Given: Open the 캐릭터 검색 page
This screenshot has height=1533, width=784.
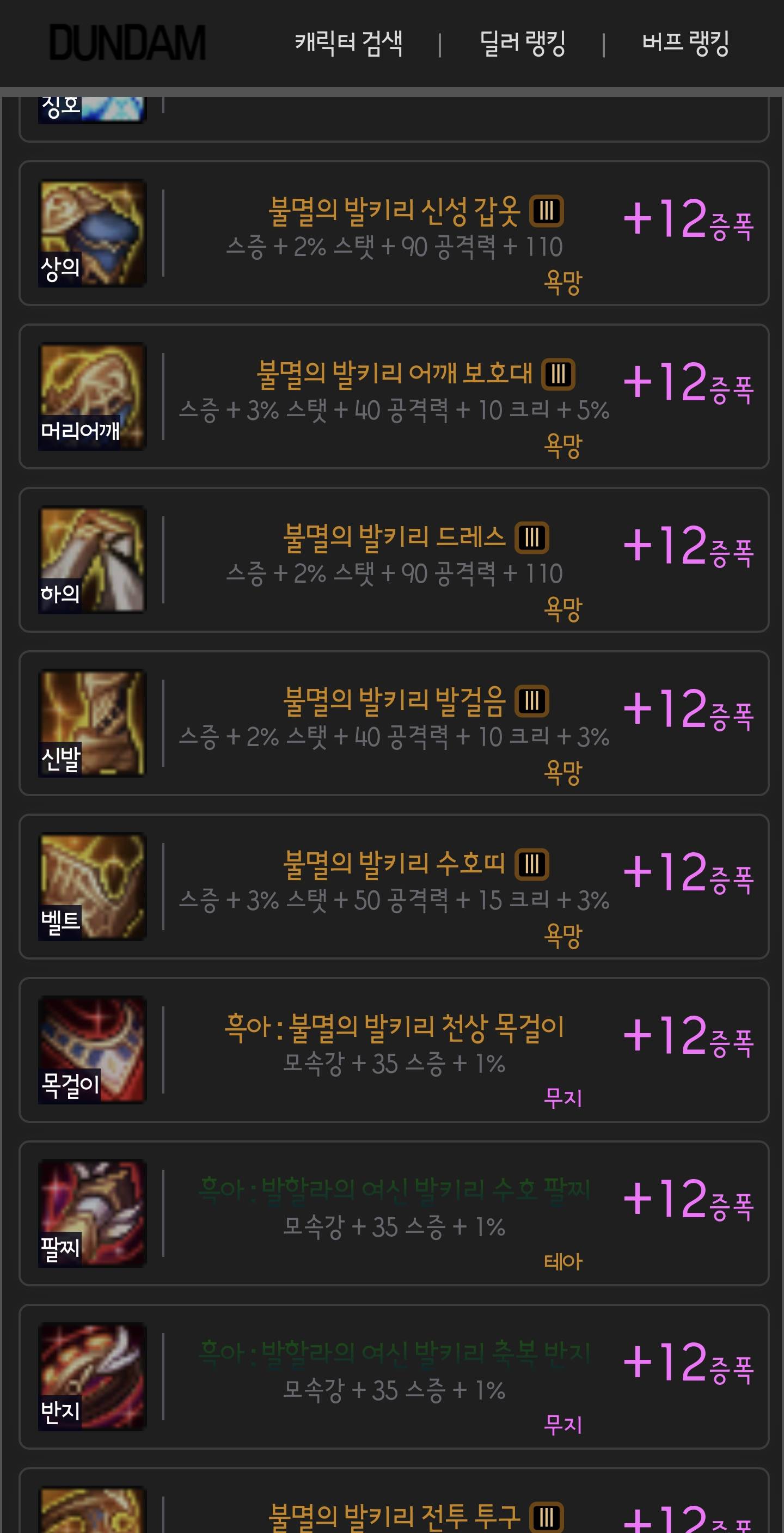Looking at the screenshot, I should tap(349, 43).
